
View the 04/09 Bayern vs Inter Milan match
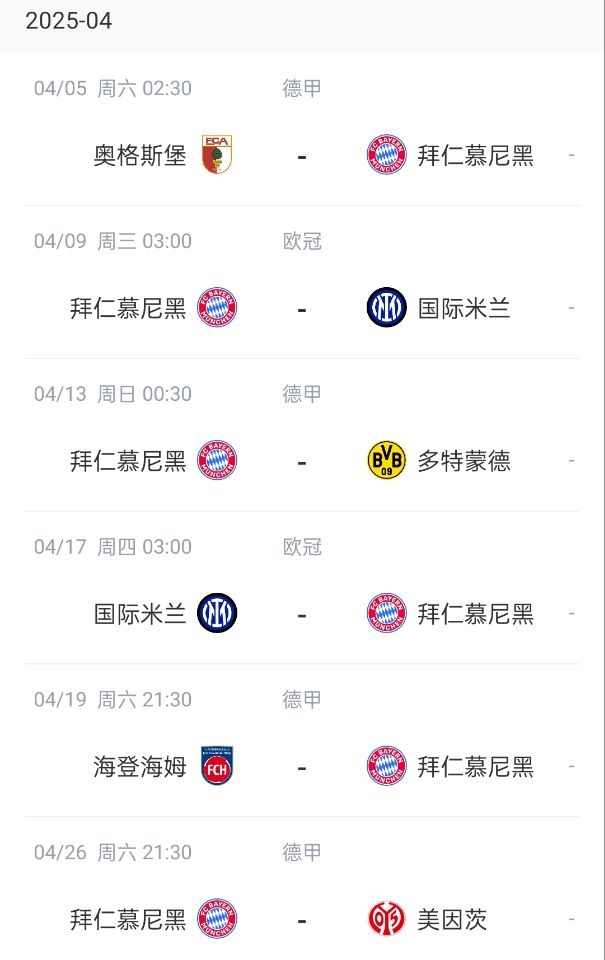(x=301, y=308)
